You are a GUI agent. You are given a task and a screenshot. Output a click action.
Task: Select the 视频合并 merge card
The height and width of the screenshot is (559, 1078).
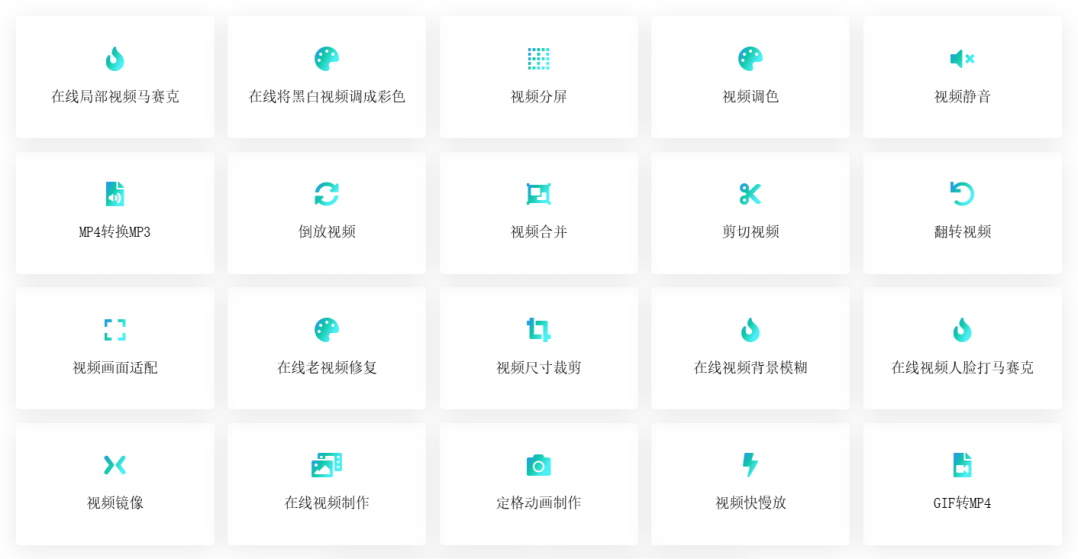(x=539, y=213)
